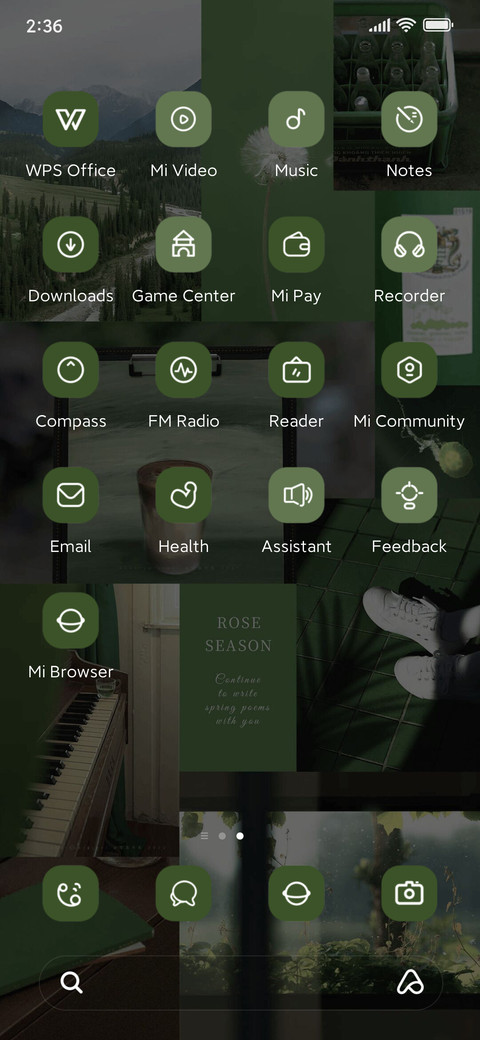480x1040 pixels.
Task: Launch the Health app
Action: [x=184, y=495]
